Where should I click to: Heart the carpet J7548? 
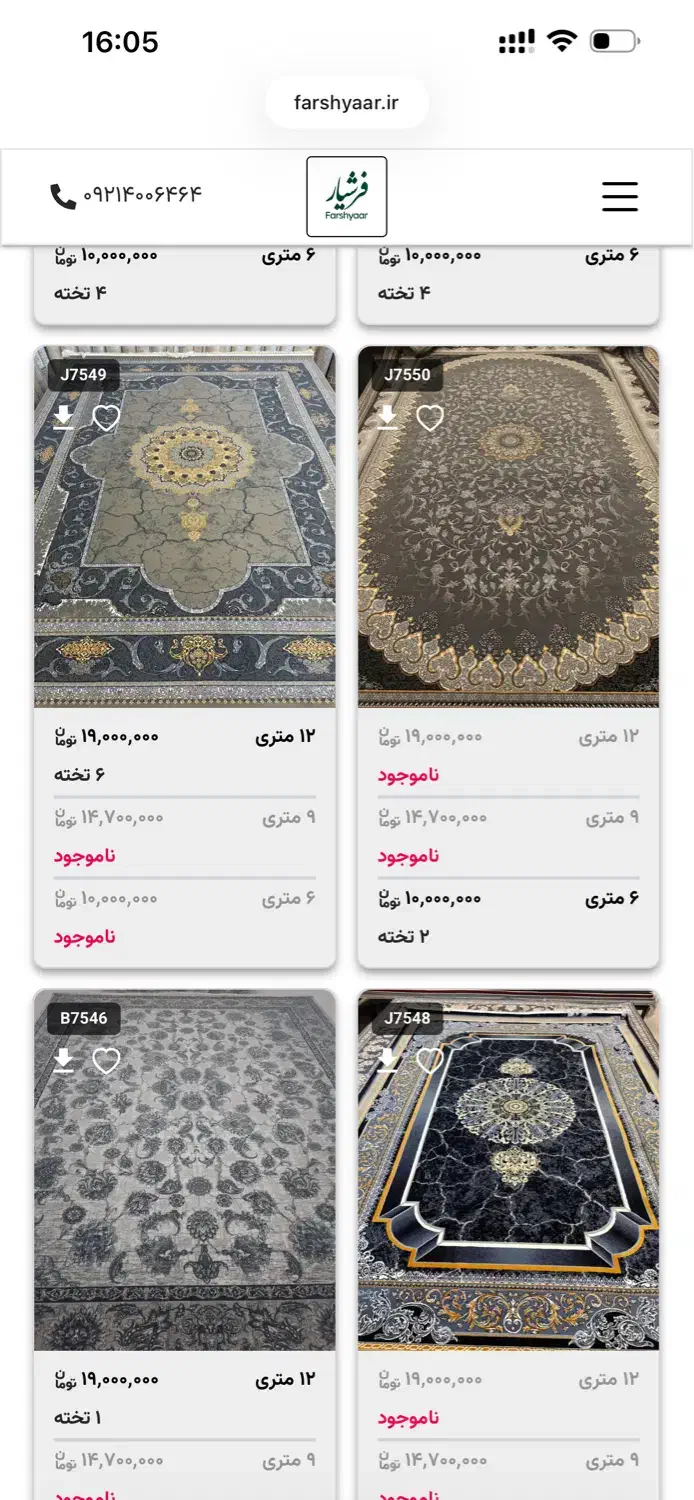[x=430, y=1060]
